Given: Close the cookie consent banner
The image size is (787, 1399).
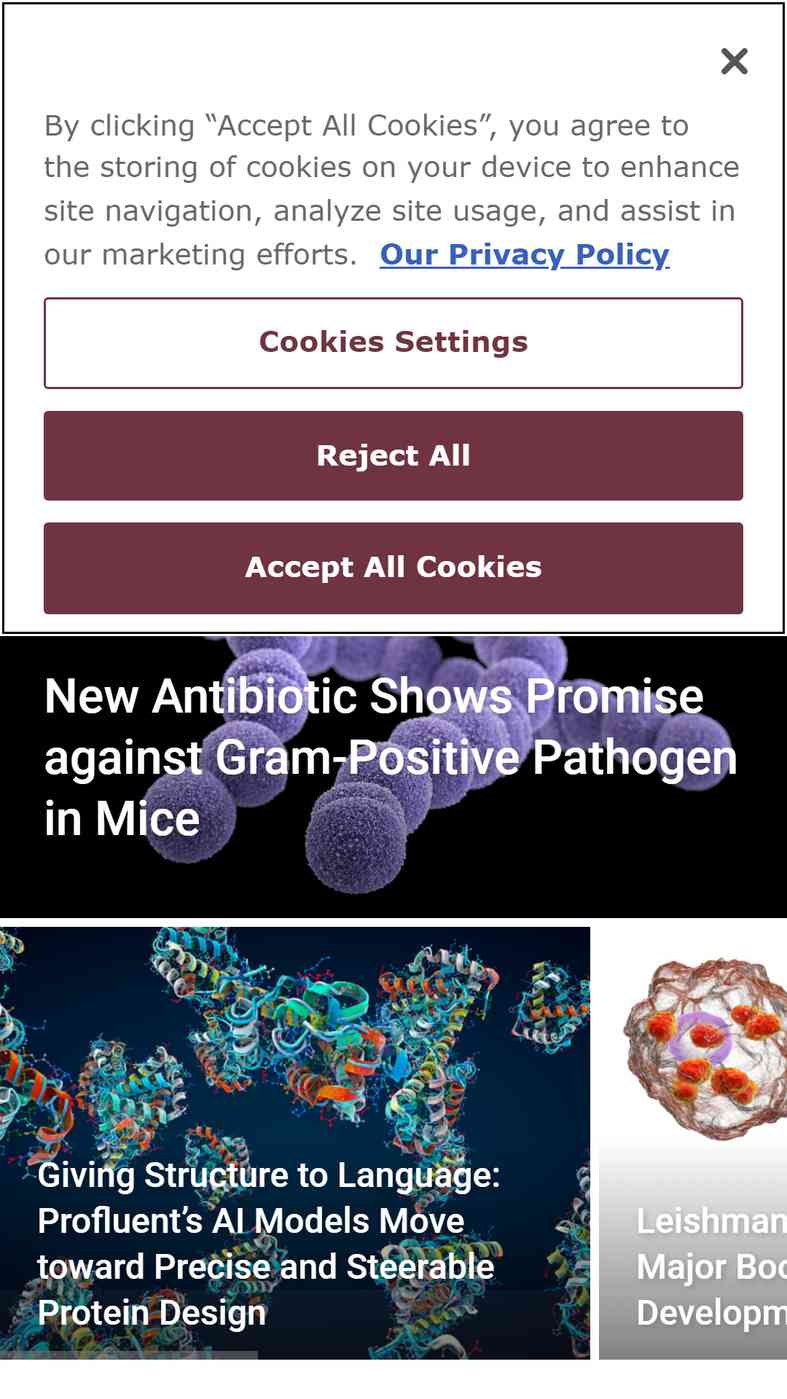Looking at the screenshot, I should point(734,62).
